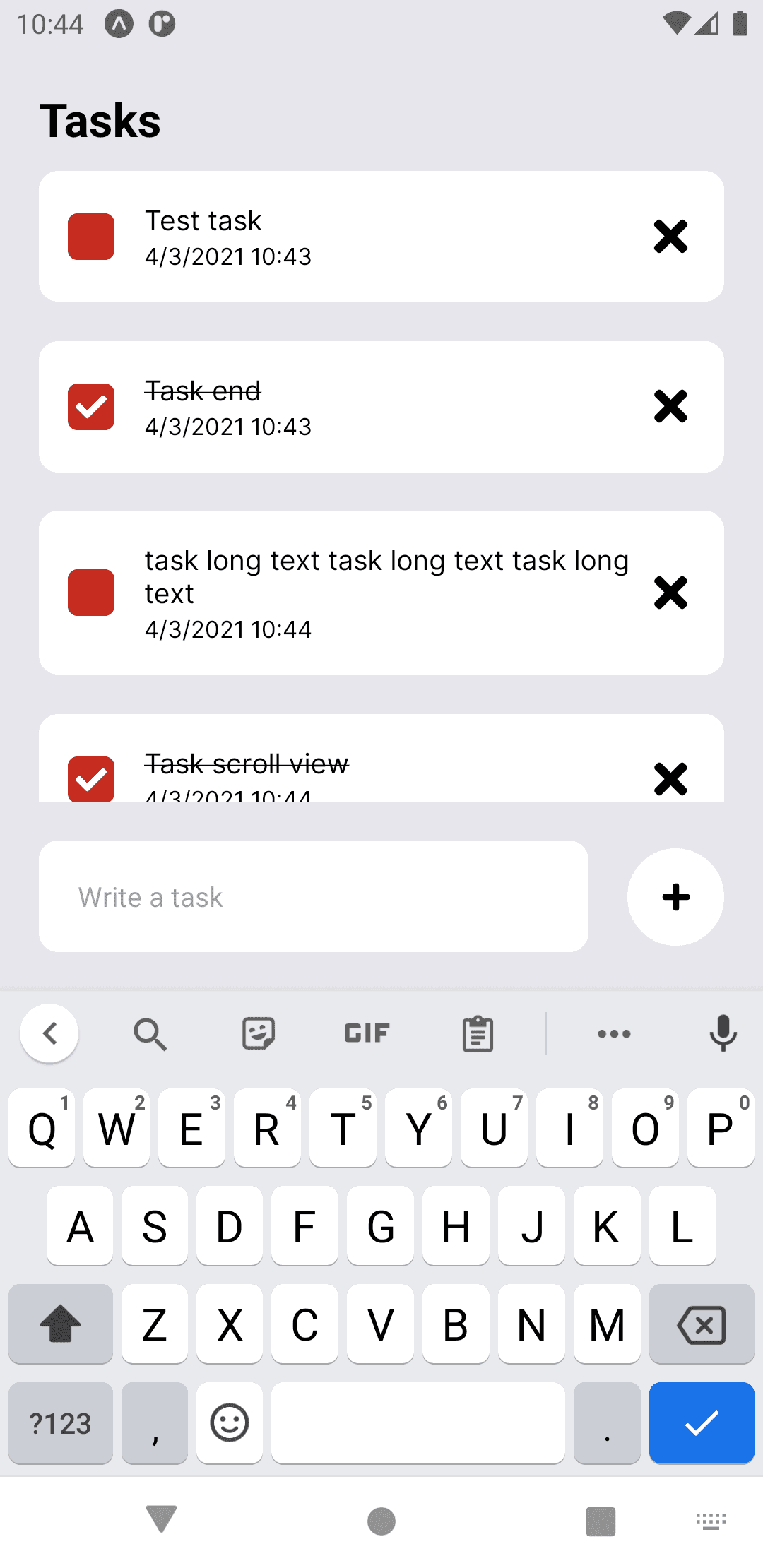This screenshot has height=1568, width=763.
Task: Uncheck the Task end checkbox
Action: pos(91,407)
